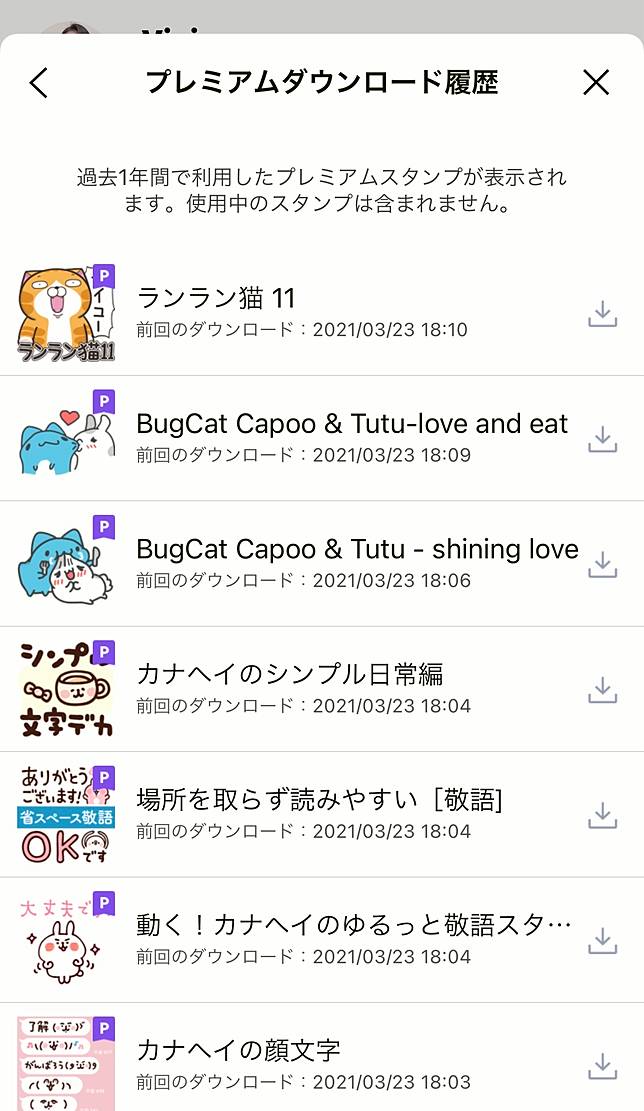The image size is (644, 1111).
Task: Download カナヘイの顔文字 sticker pack
Action: tap(602, 1066)
